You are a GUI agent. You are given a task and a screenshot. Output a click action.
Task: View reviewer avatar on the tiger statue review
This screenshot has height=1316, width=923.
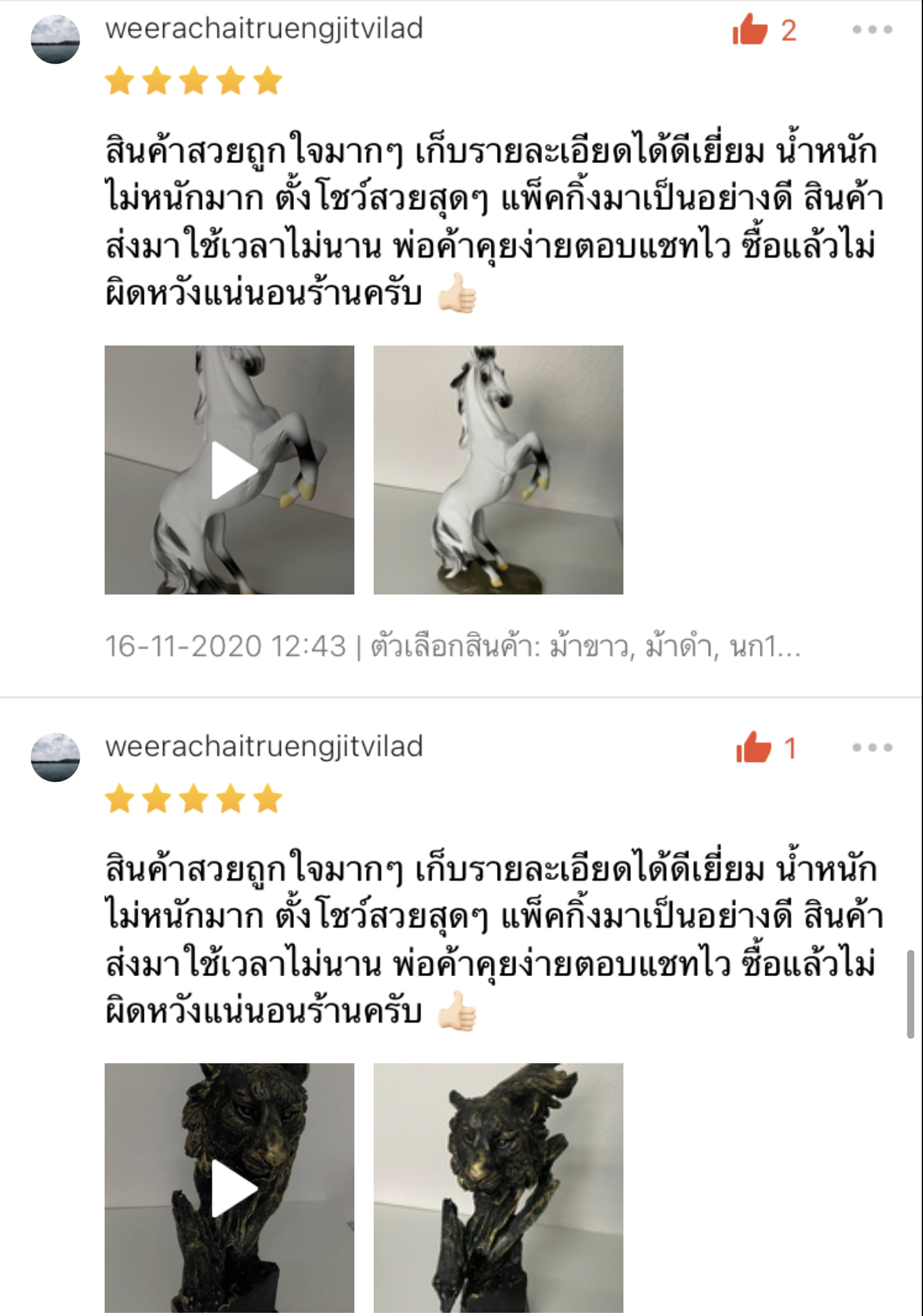(x=55, y=757)
